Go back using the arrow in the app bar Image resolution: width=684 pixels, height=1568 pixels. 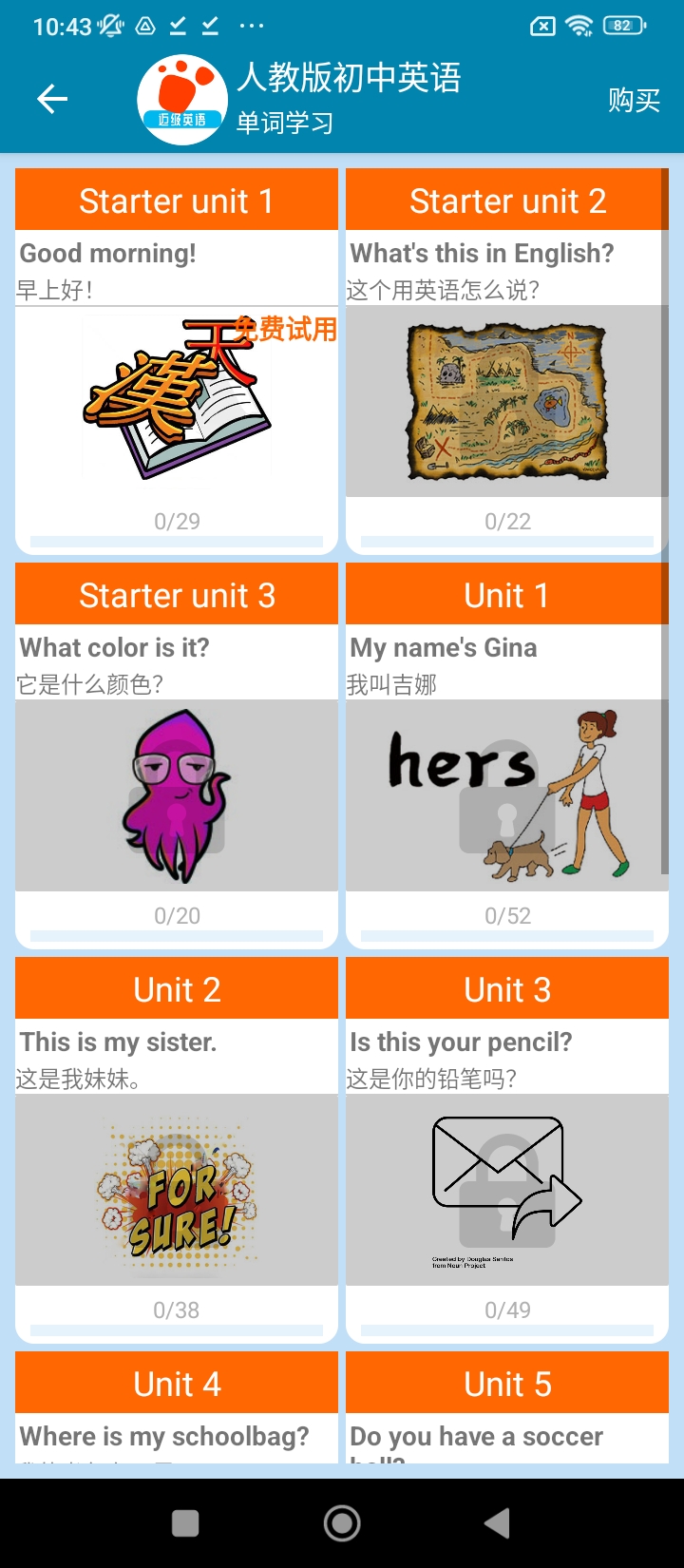click(x=52, y=99)
